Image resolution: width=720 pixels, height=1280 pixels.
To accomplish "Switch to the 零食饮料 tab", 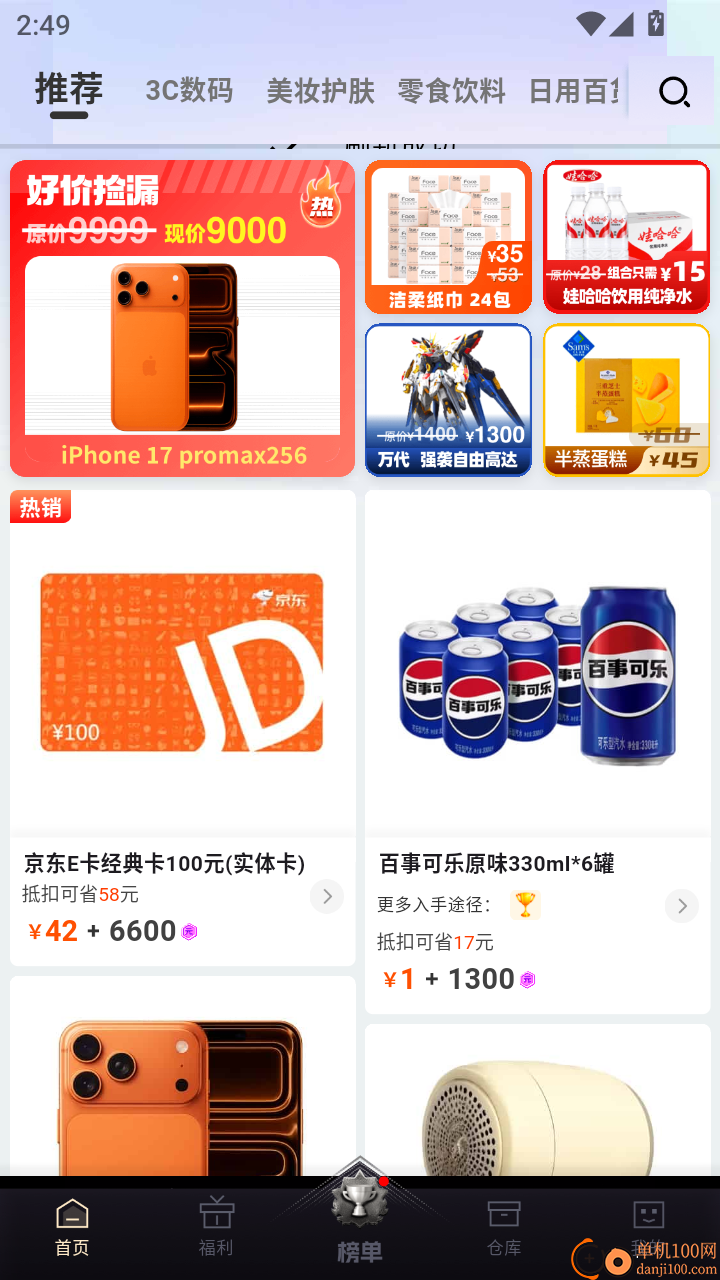I will [x=451, y=91].
